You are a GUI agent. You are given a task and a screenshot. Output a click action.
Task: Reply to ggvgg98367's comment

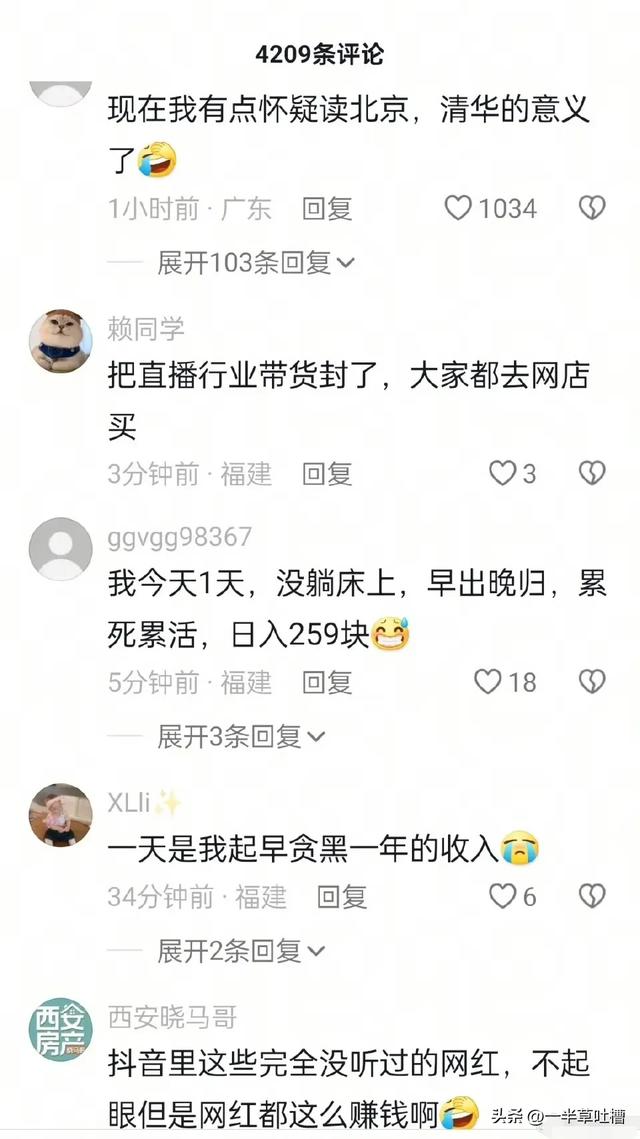pyautogui.click(x=328, y=682)
